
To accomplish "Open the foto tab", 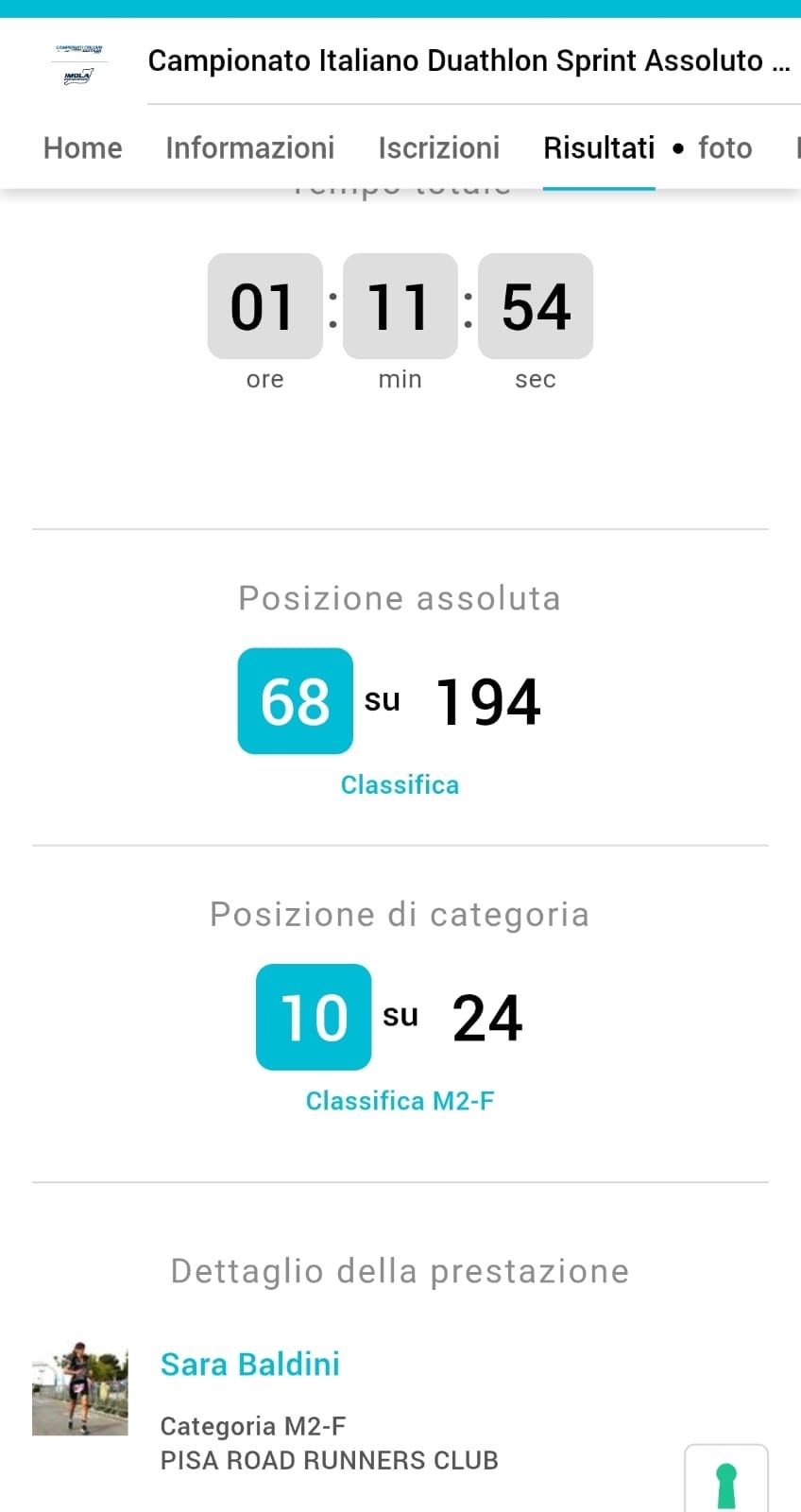I will pyautogui.click(x=724, y=148).
